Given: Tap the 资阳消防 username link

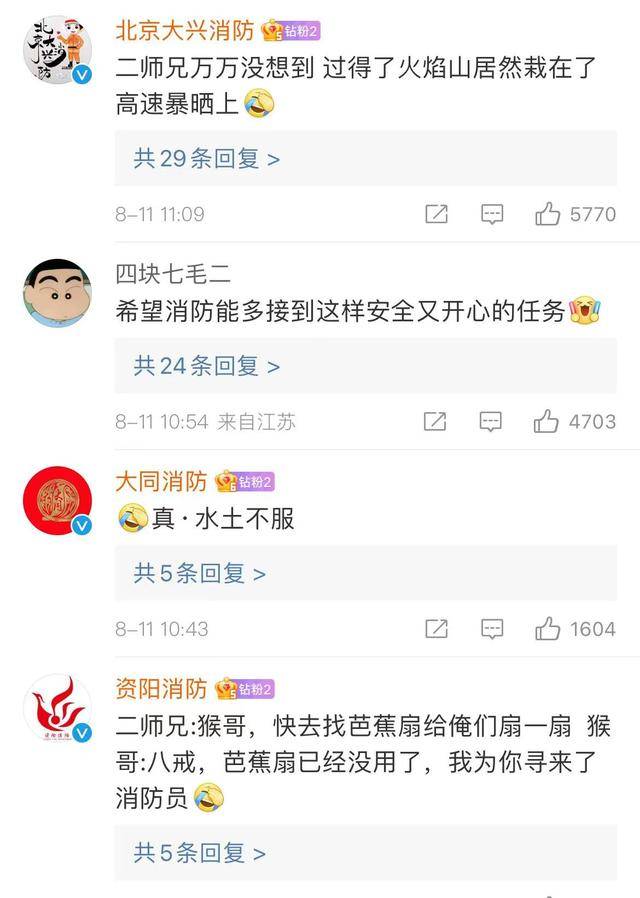Looking at the screenshot, I should tap(161, 688).
